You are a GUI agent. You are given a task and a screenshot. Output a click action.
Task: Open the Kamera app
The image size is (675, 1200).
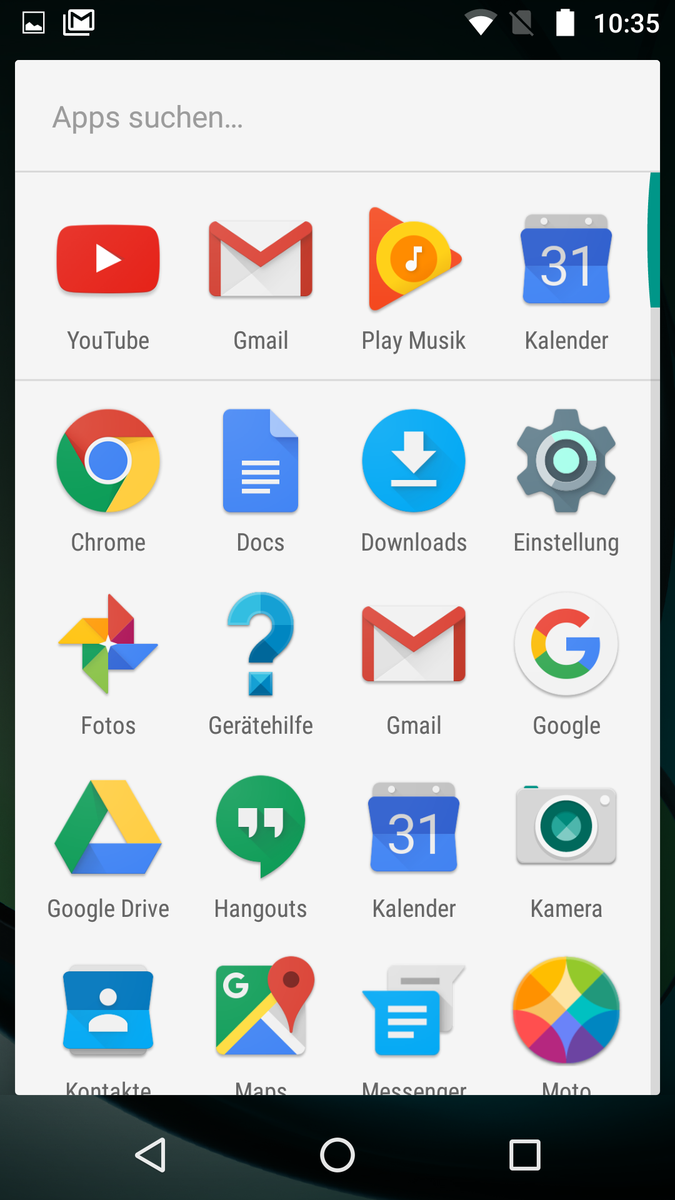[566, 828]
